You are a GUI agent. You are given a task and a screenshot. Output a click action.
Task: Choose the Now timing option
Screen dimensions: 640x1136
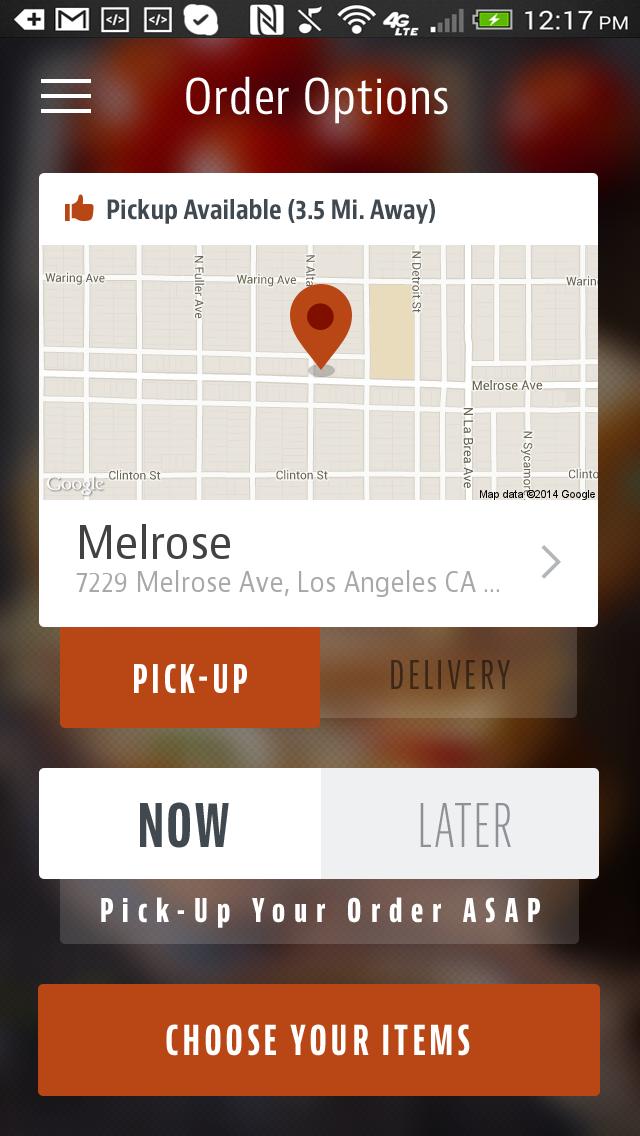point(182,824)
